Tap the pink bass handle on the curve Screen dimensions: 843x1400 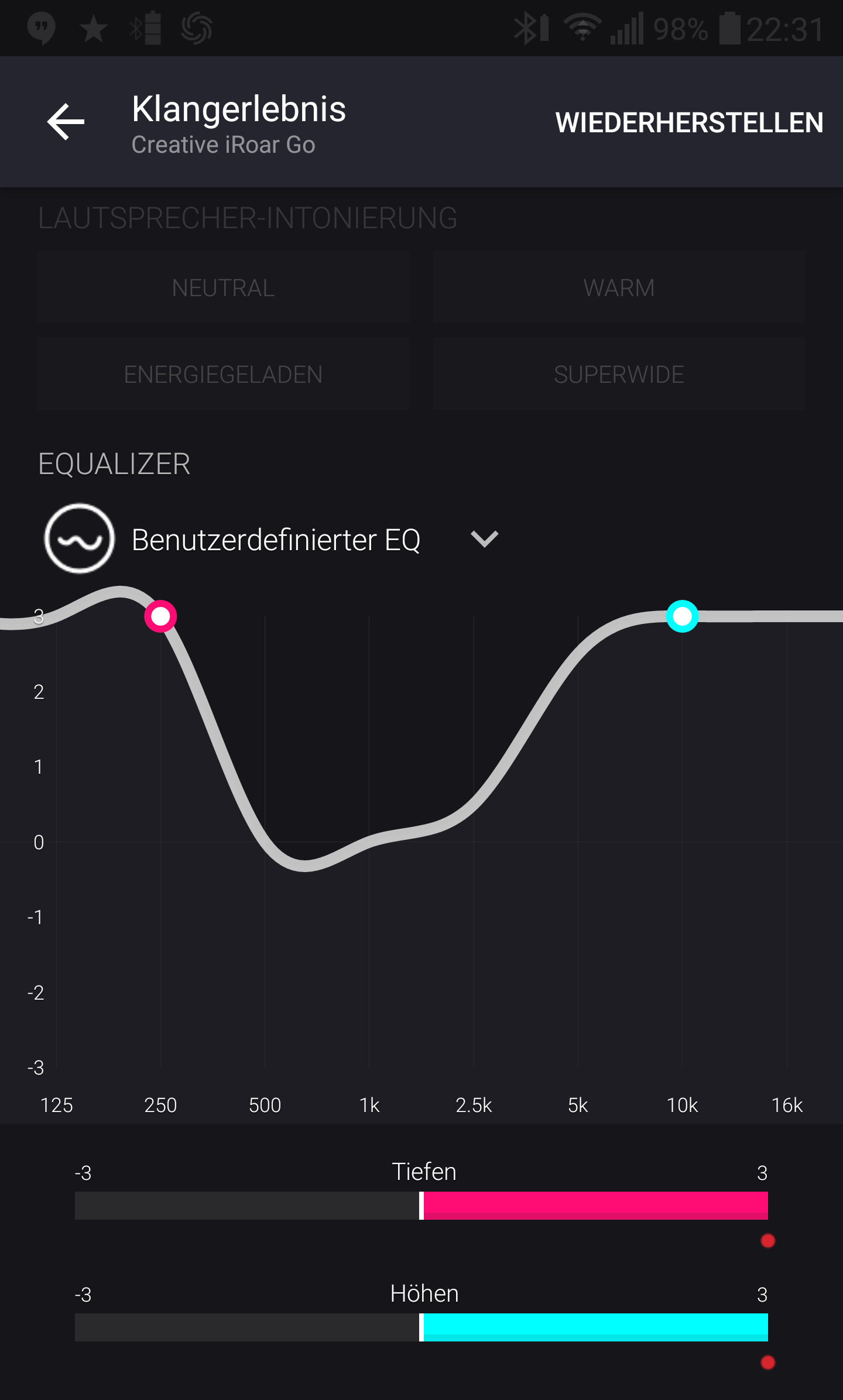tap(160, 616)
